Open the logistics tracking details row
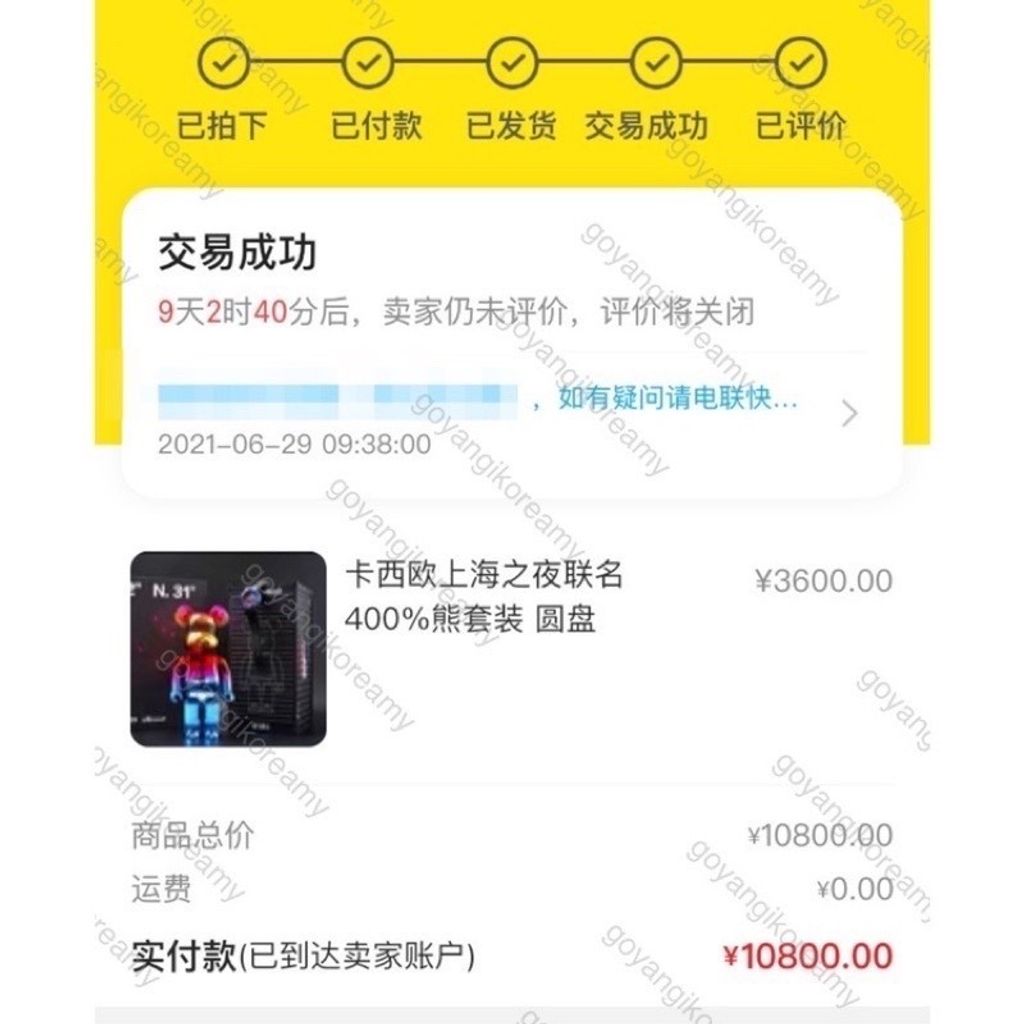Screen dimensions: 1024x1024 click(x=511, y=418)
